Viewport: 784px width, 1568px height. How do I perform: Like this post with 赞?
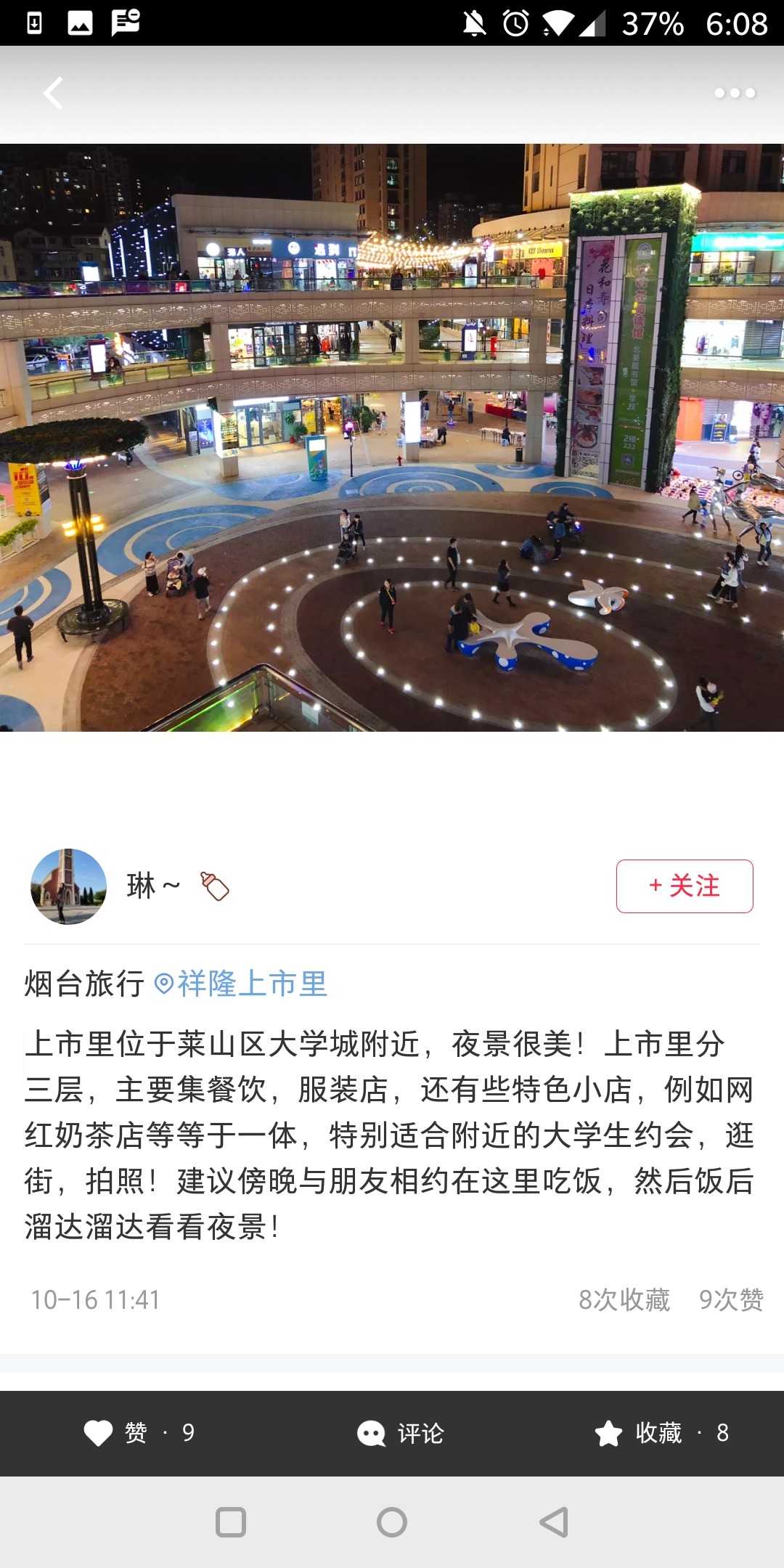point(138,1433)
